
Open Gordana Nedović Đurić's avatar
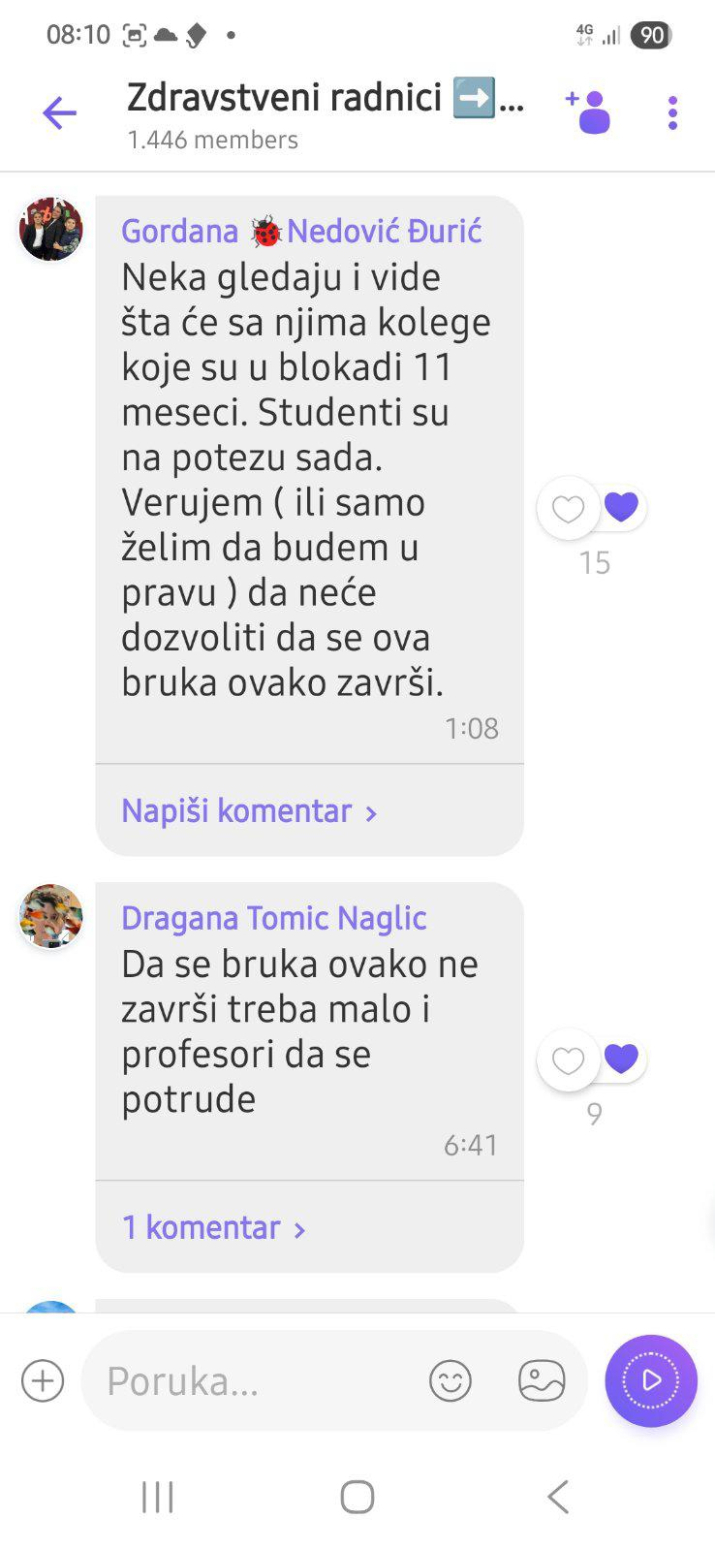(x=51, y=229)
